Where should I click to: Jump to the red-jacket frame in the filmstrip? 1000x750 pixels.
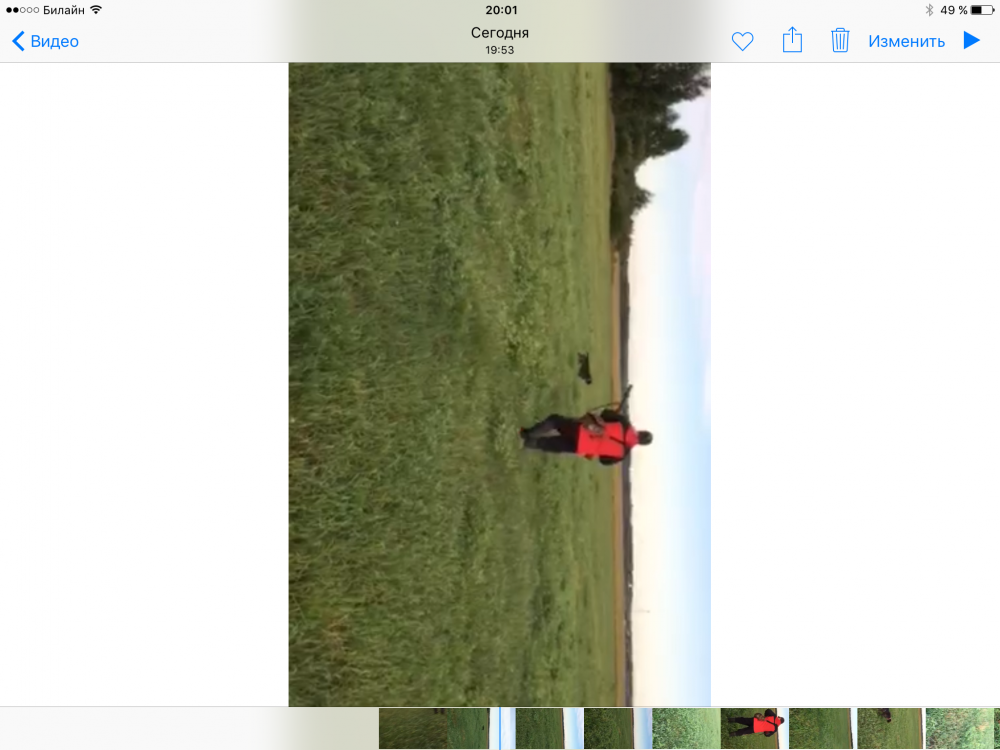(x=753, y=728)
